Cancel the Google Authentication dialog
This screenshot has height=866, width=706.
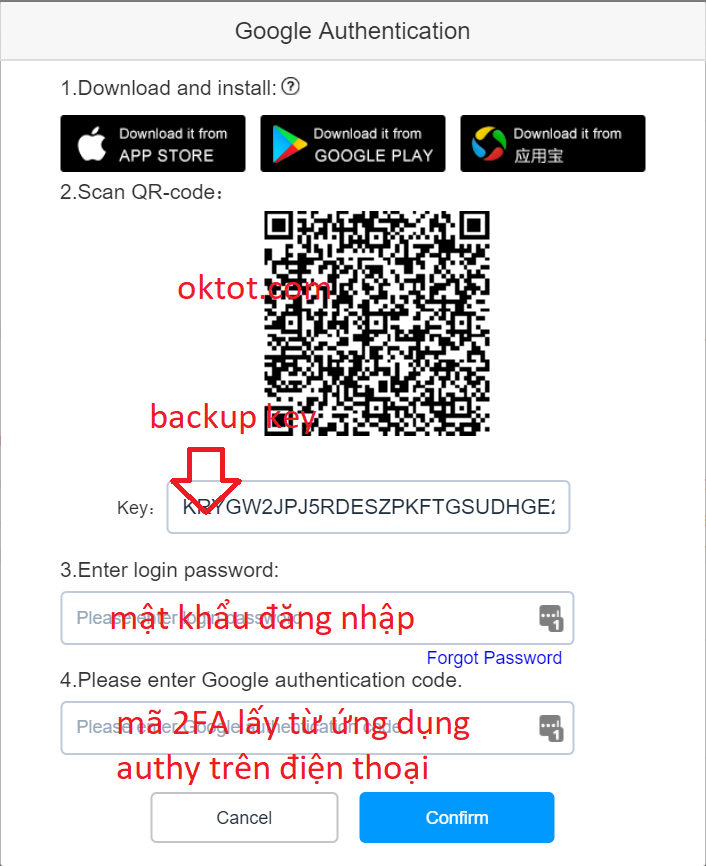(244, 818)
